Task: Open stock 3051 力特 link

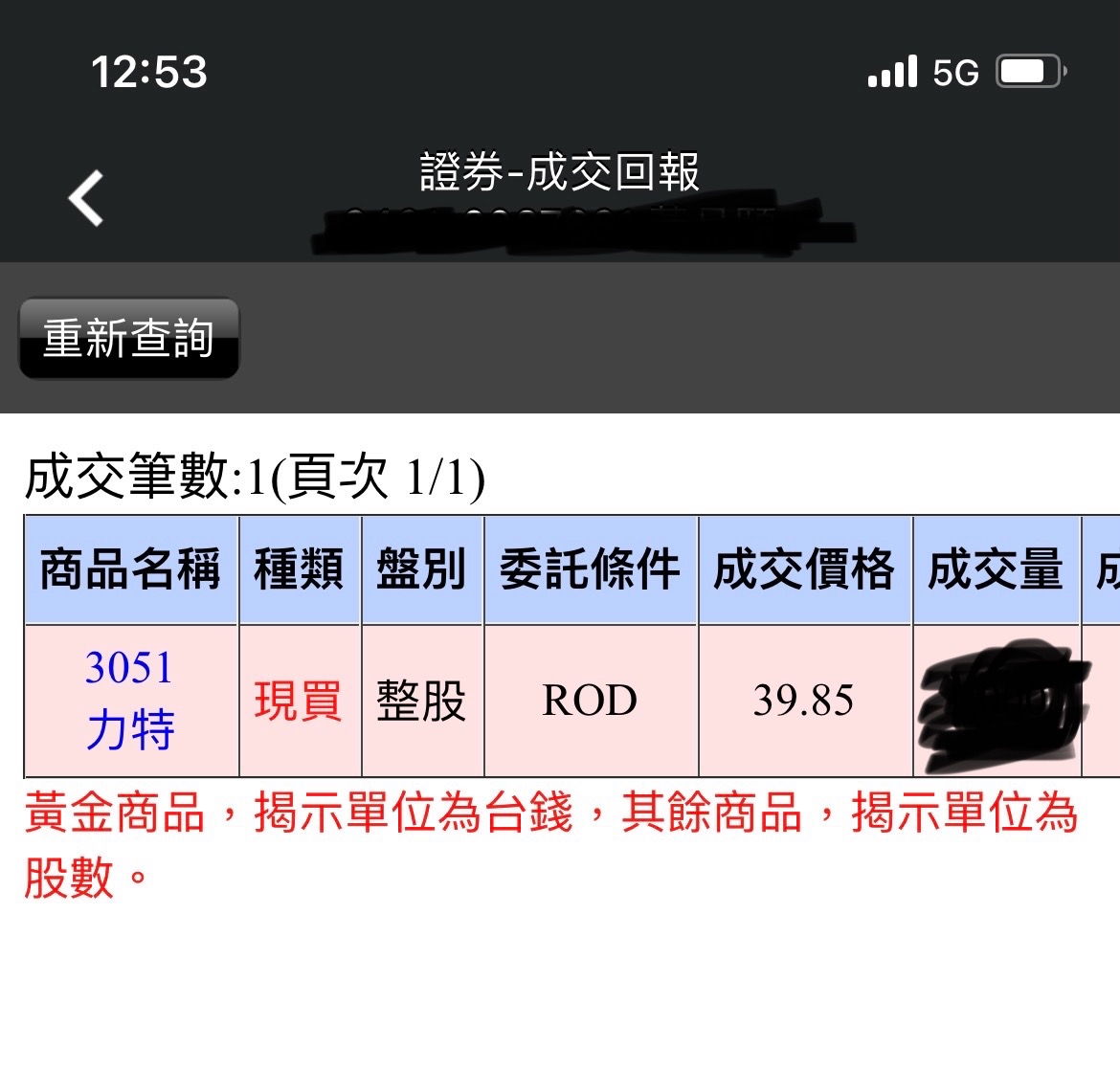Action: (130, 700)
